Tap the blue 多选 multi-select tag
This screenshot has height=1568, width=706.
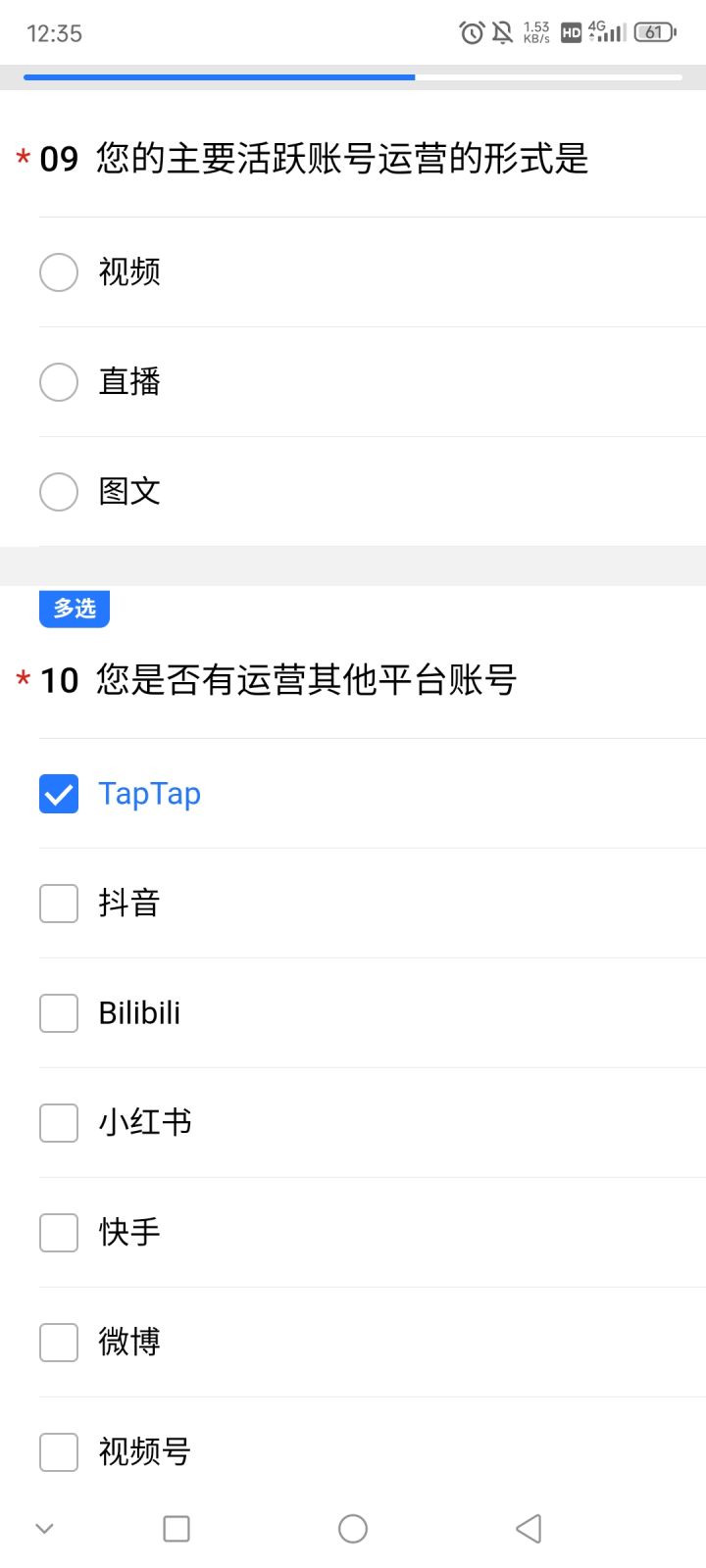(x=74, y=609)
